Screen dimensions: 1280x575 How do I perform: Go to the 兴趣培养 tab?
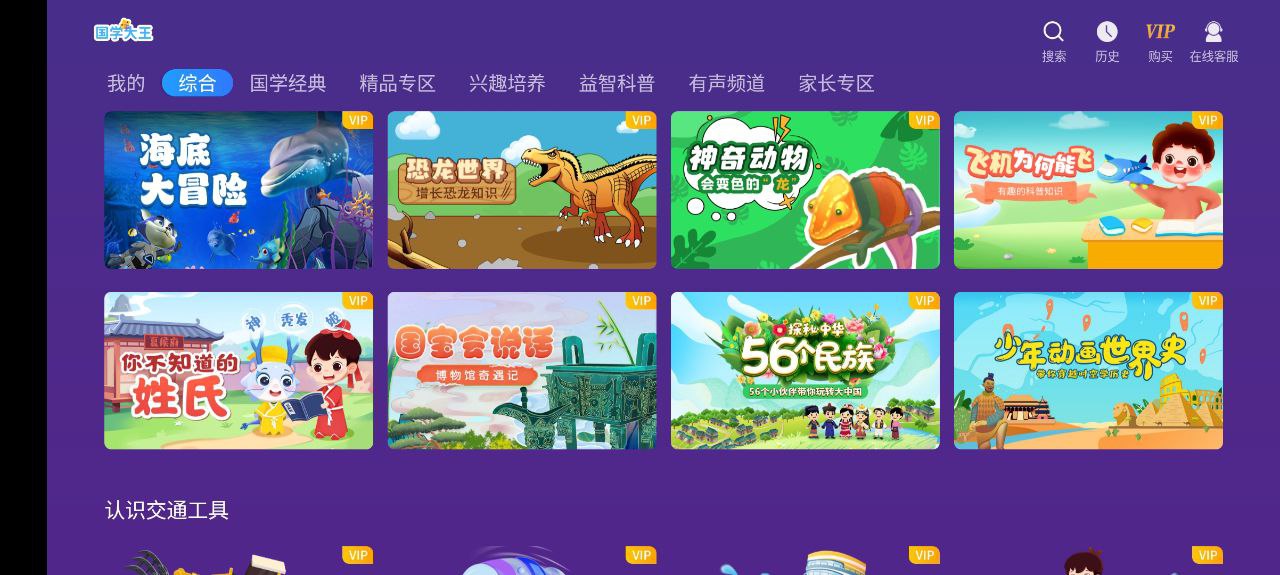(x=507, y=84)
